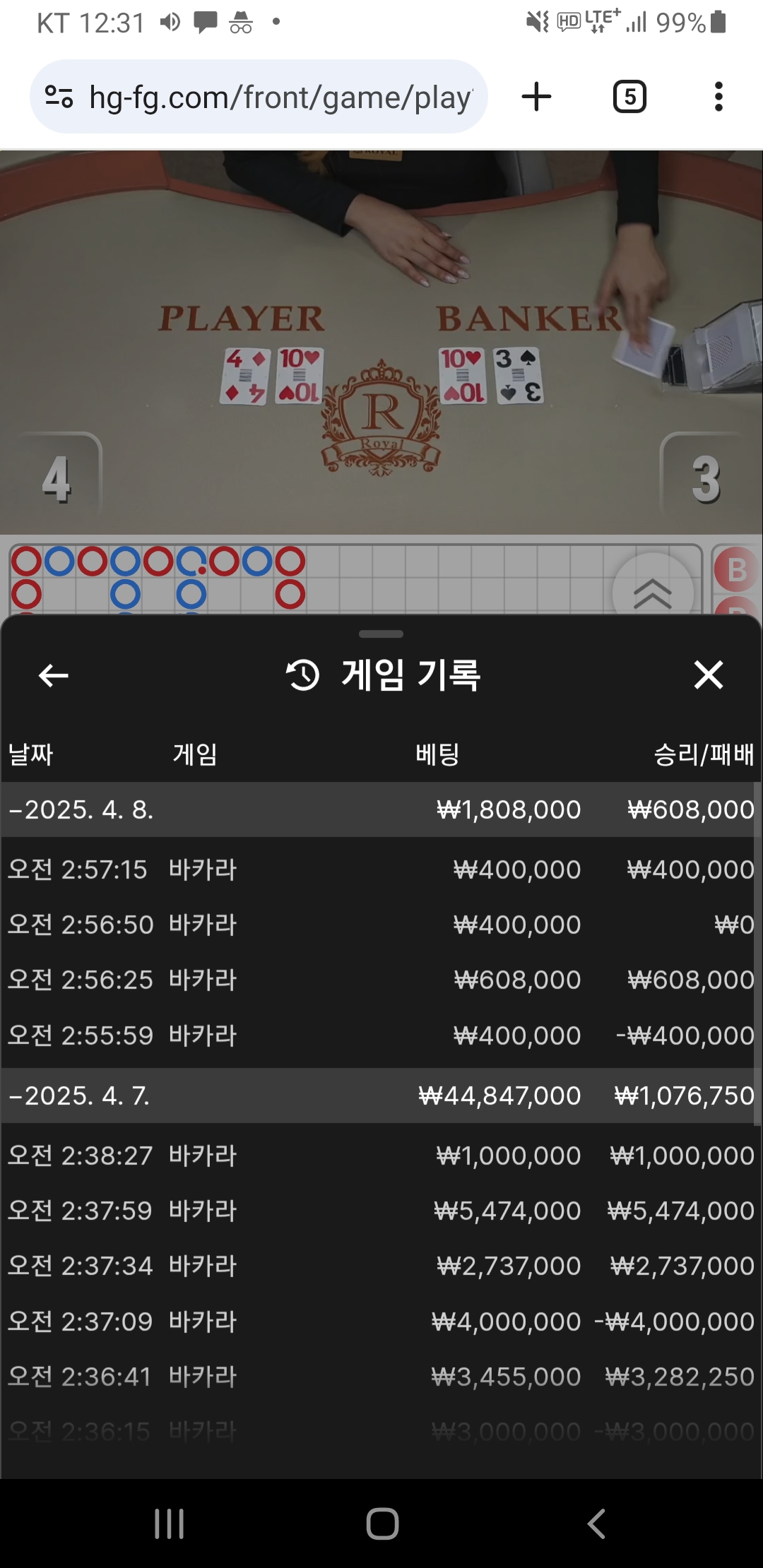Go to the system home screen

(x=382, y=1524)
